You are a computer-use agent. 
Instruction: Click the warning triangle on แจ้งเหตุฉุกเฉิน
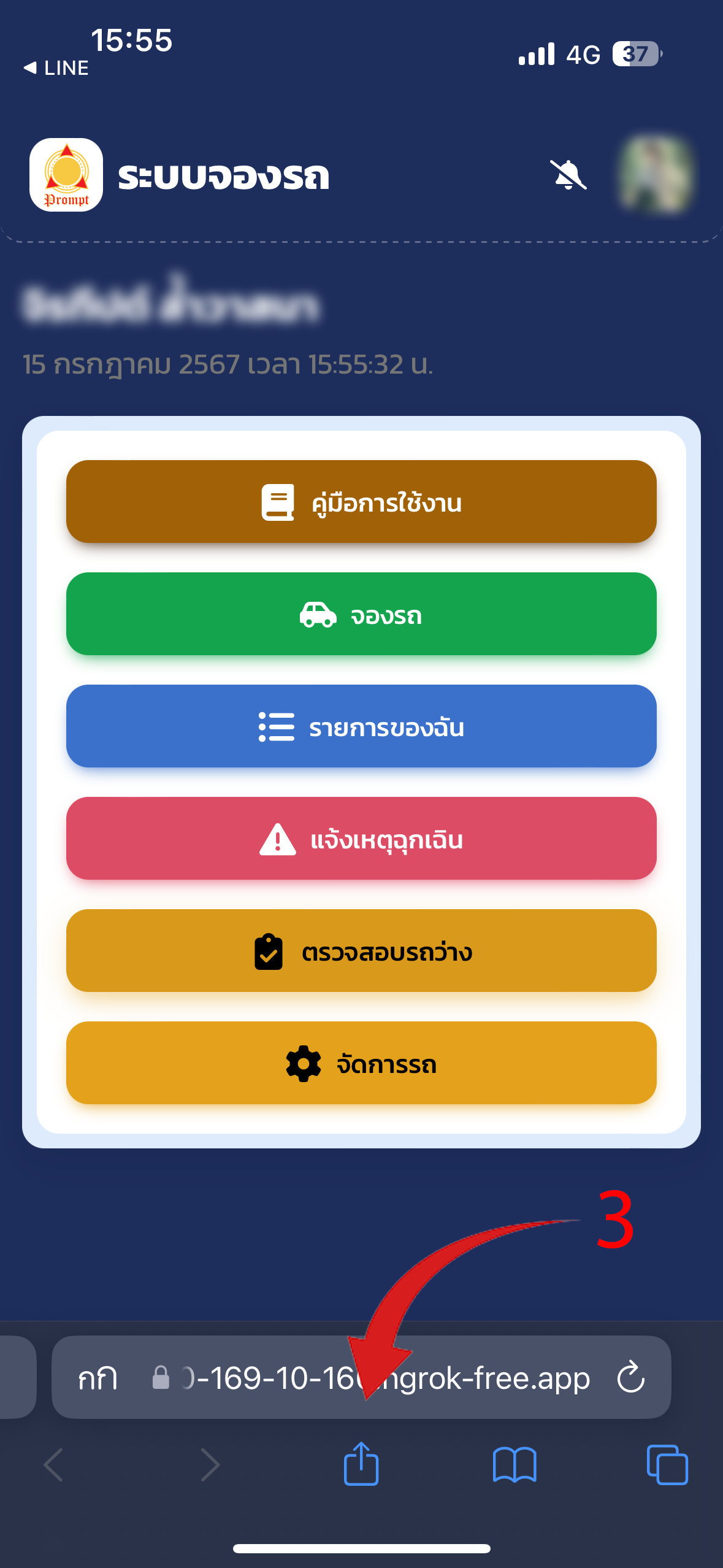point(277,840)
